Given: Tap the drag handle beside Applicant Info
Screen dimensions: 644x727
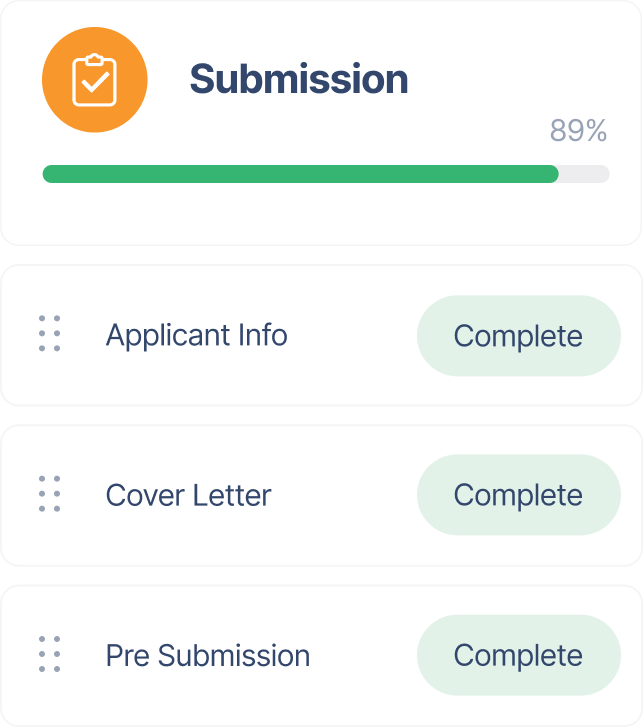Looking at the screenshot, I should click(x=49, y=334).
